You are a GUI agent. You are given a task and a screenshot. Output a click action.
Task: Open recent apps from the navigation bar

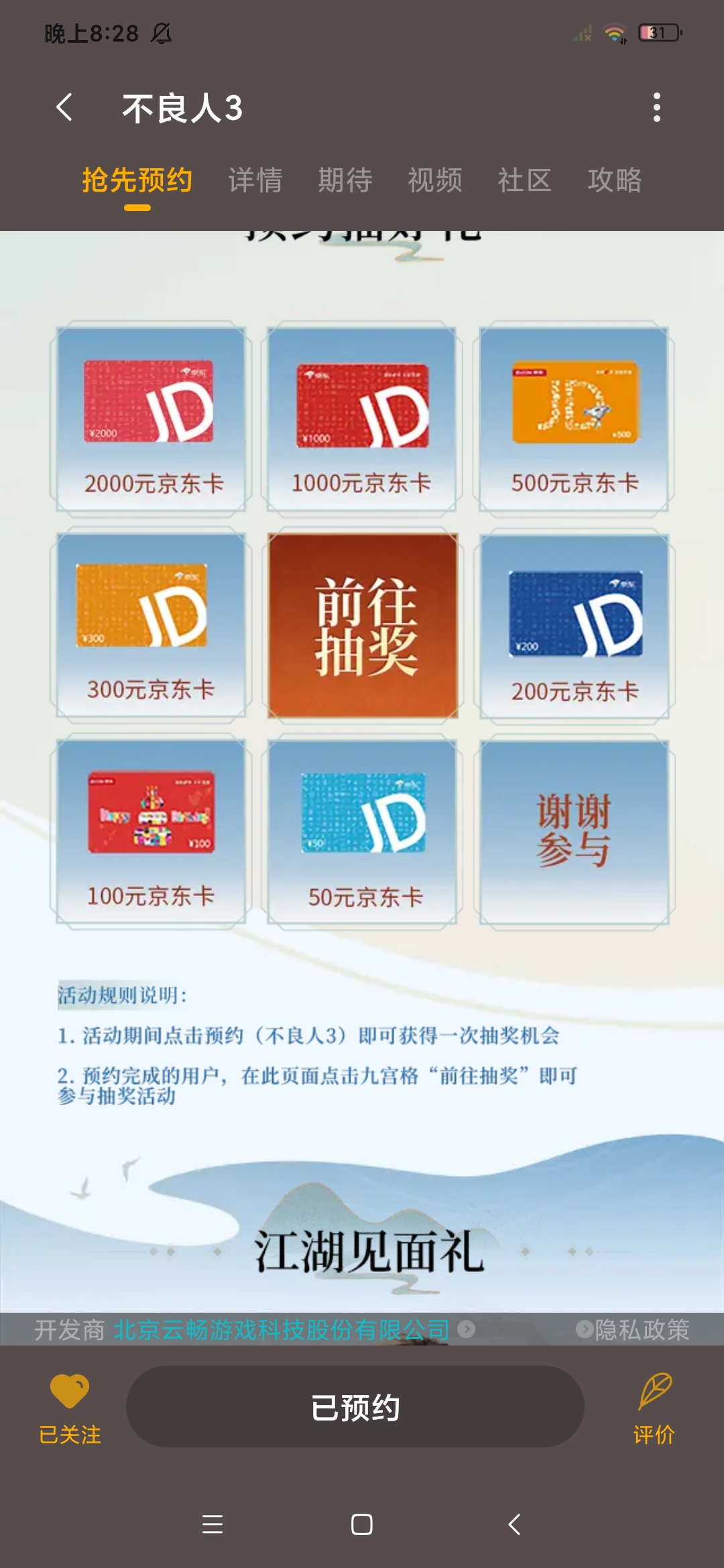point(213,1524)
